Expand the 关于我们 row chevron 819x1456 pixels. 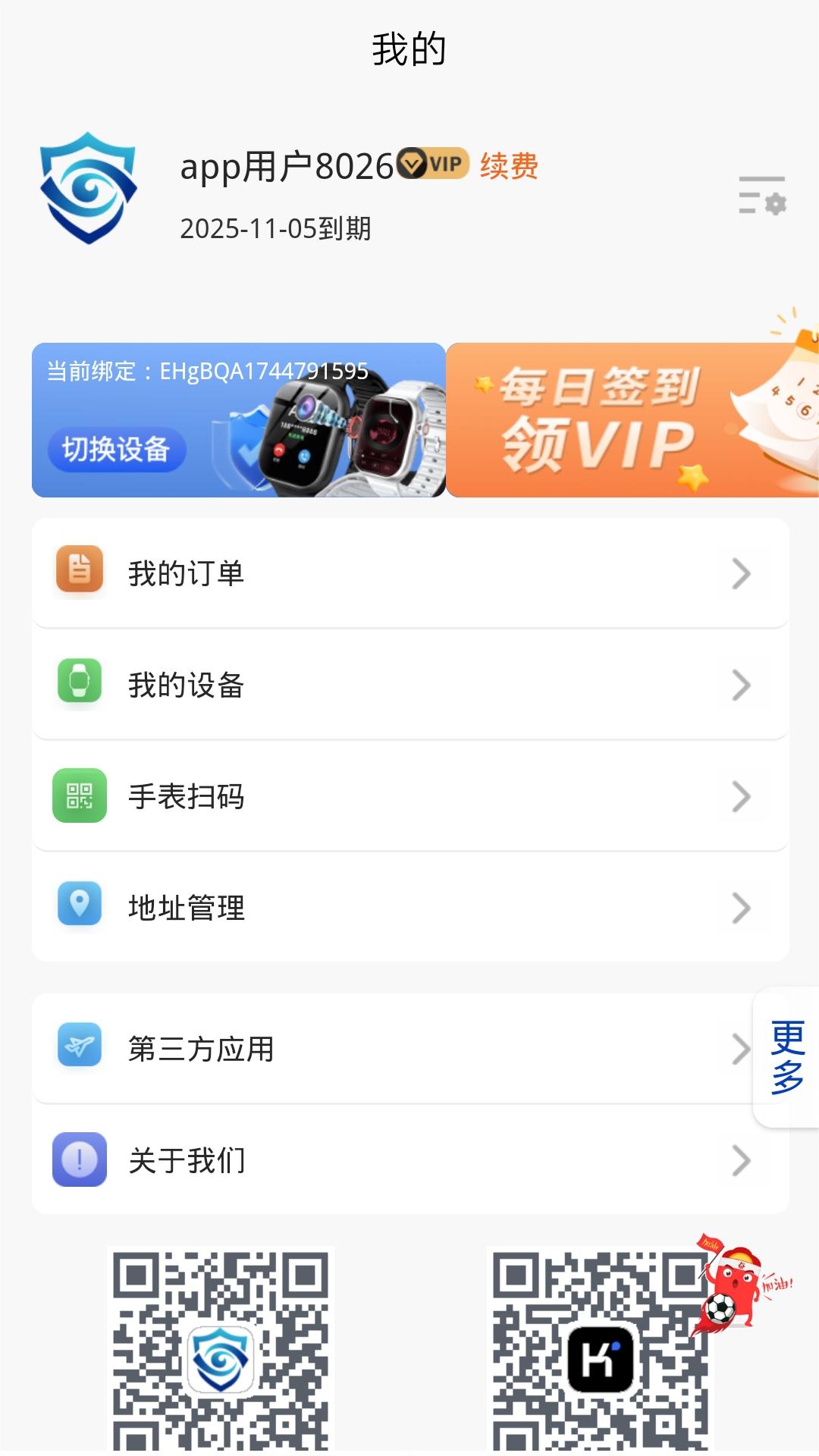click(739, 1159)
